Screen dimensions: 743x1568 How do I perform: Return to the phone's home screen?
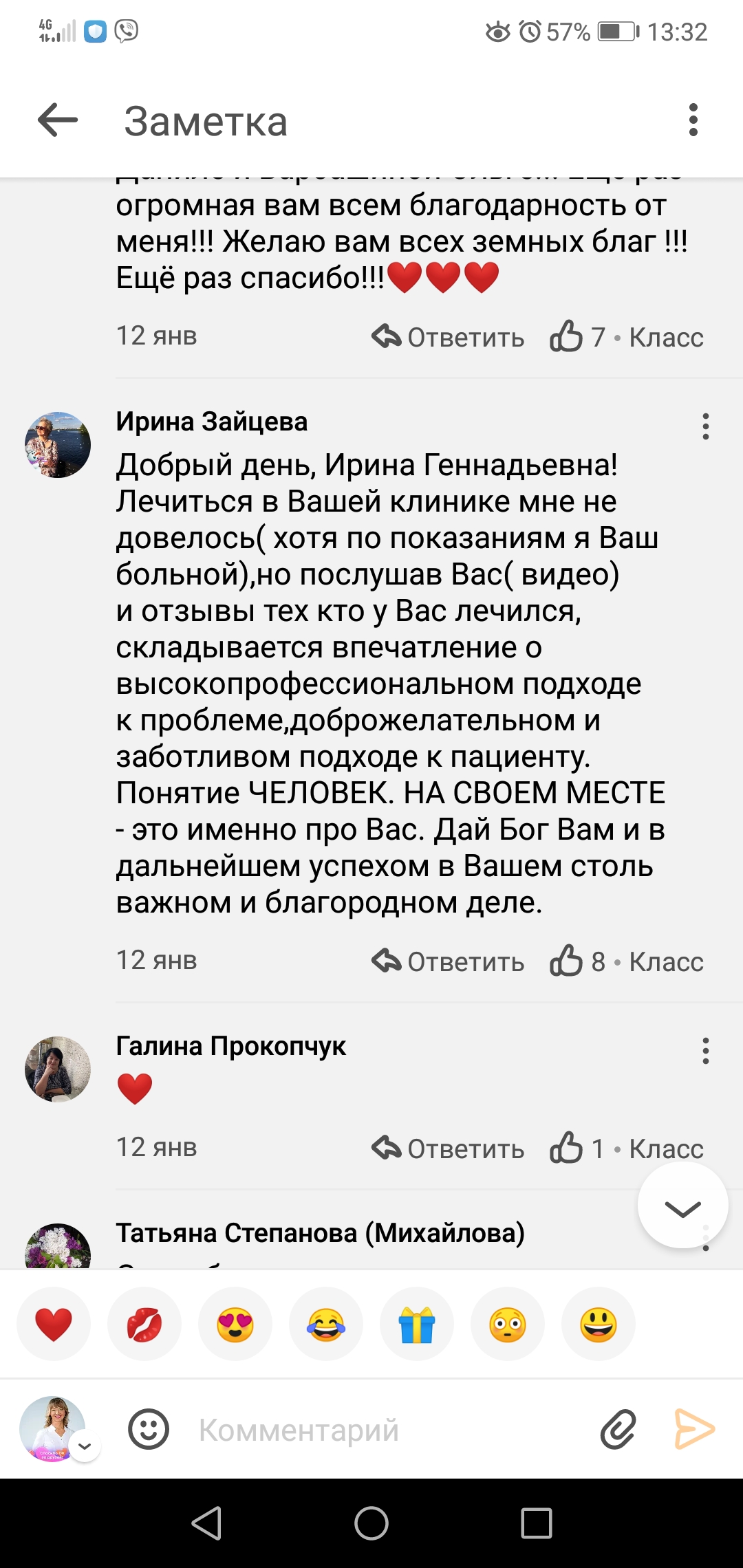[371, 1523]
